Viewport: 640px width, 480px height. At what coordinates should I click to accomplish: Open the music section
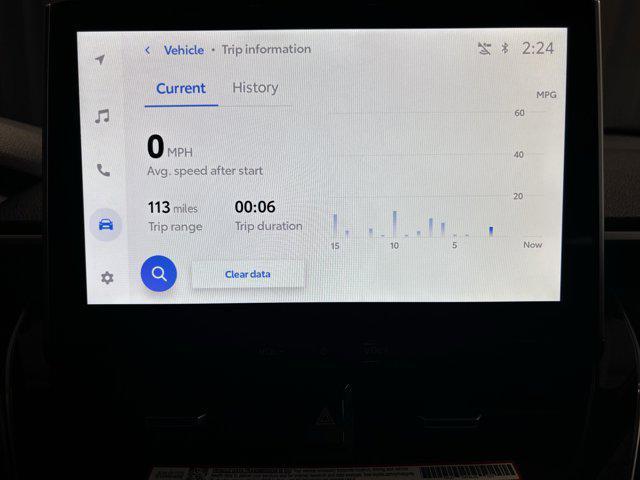coord(102,116)
